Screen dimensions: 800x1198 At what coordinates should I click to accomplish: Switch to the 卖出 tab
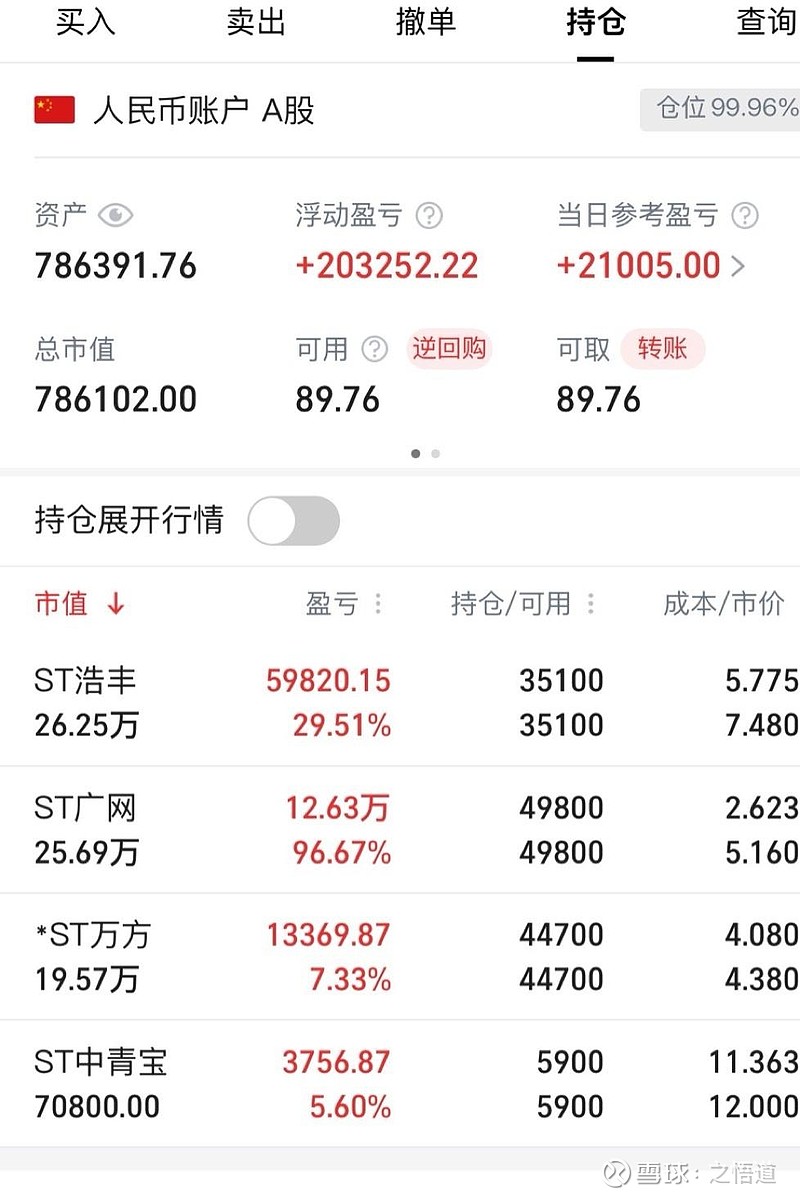[x=256, y=23]
